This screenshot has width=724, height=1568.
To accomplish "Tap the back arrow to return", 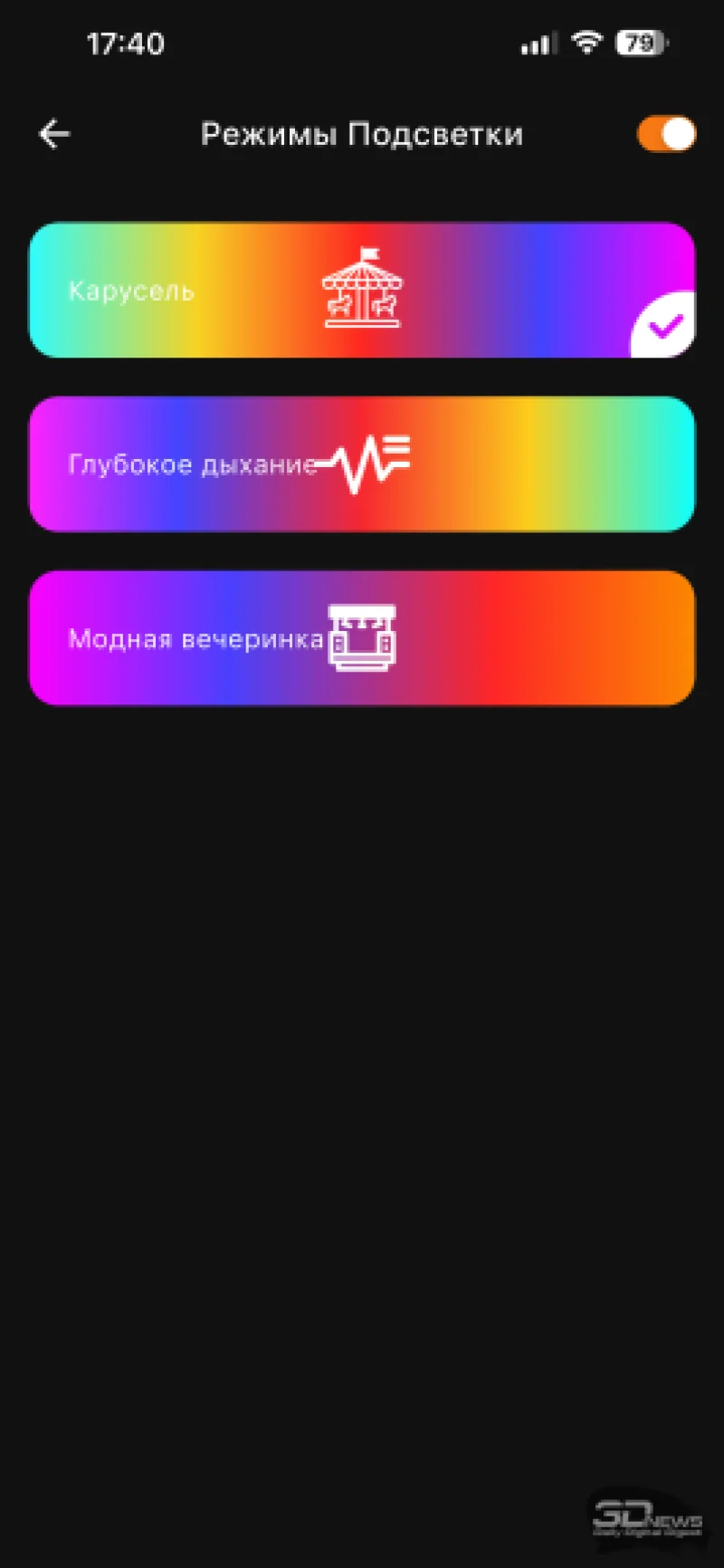I will pos(53,132).
